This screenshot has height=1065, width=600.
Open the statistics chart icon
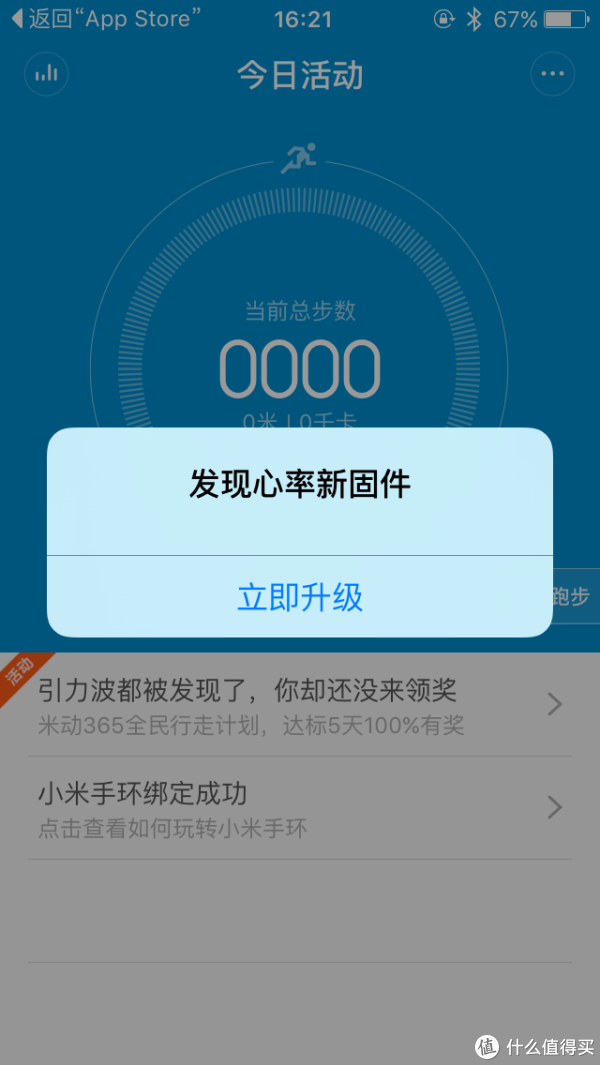[x=46, y=74]
